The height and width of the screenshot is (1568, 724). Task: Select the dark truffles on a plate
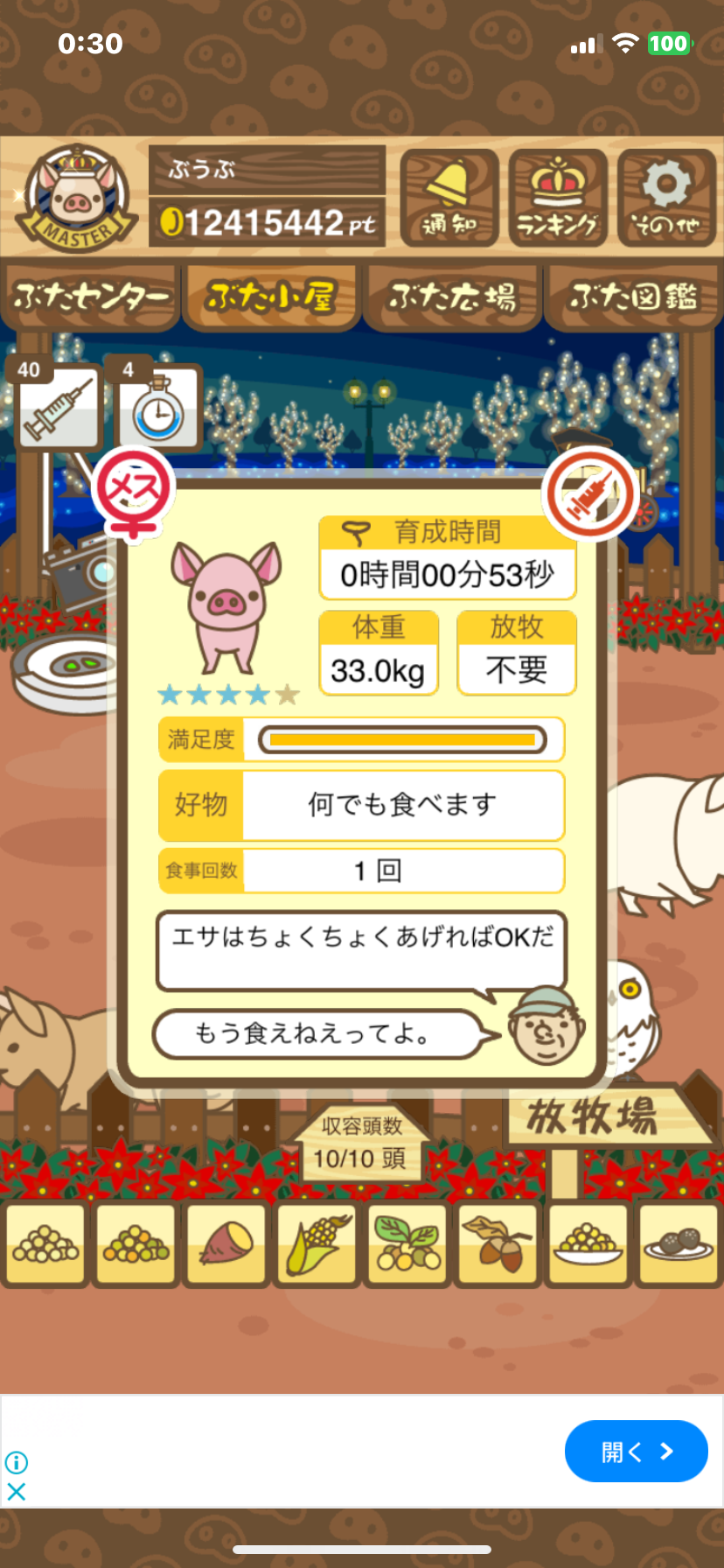click(x=679, y=1244)
